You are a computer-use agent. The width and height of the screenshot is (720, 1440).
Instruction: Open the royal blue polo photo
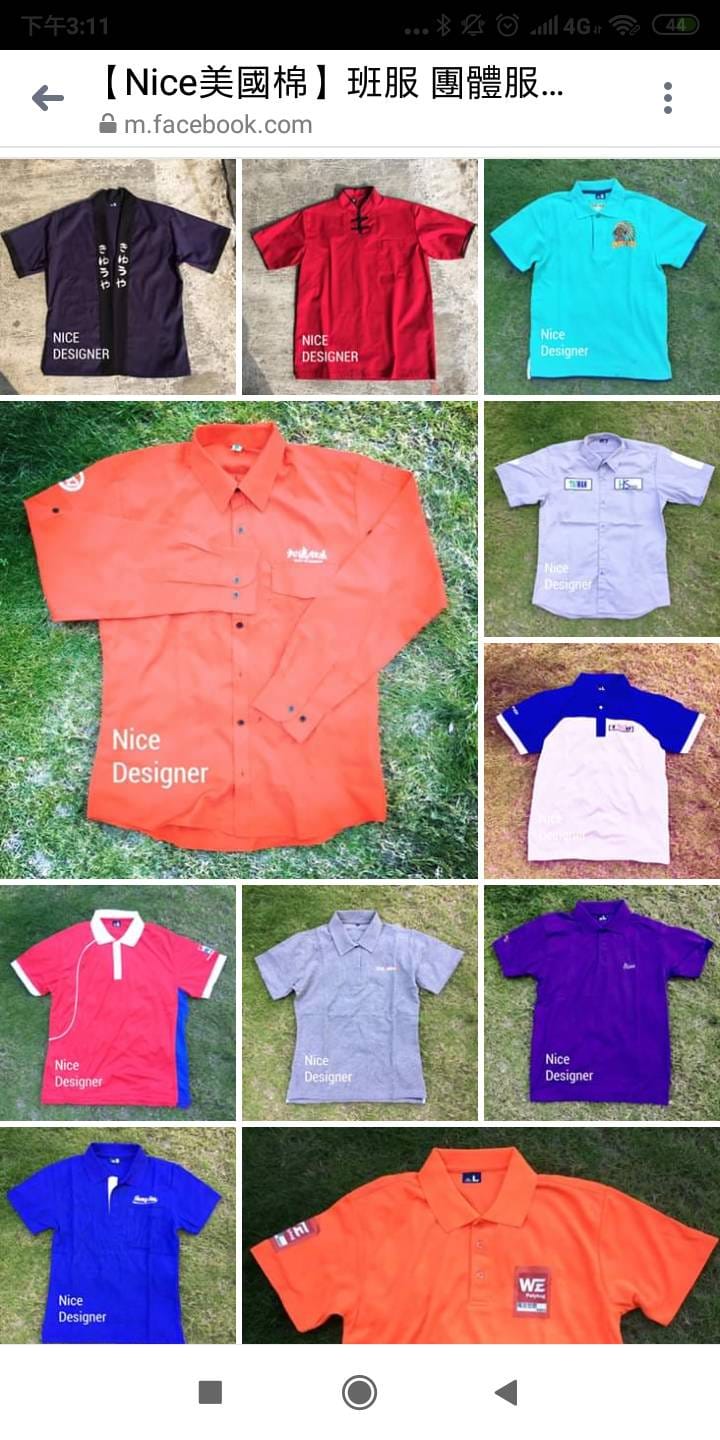coord(117,1235)
